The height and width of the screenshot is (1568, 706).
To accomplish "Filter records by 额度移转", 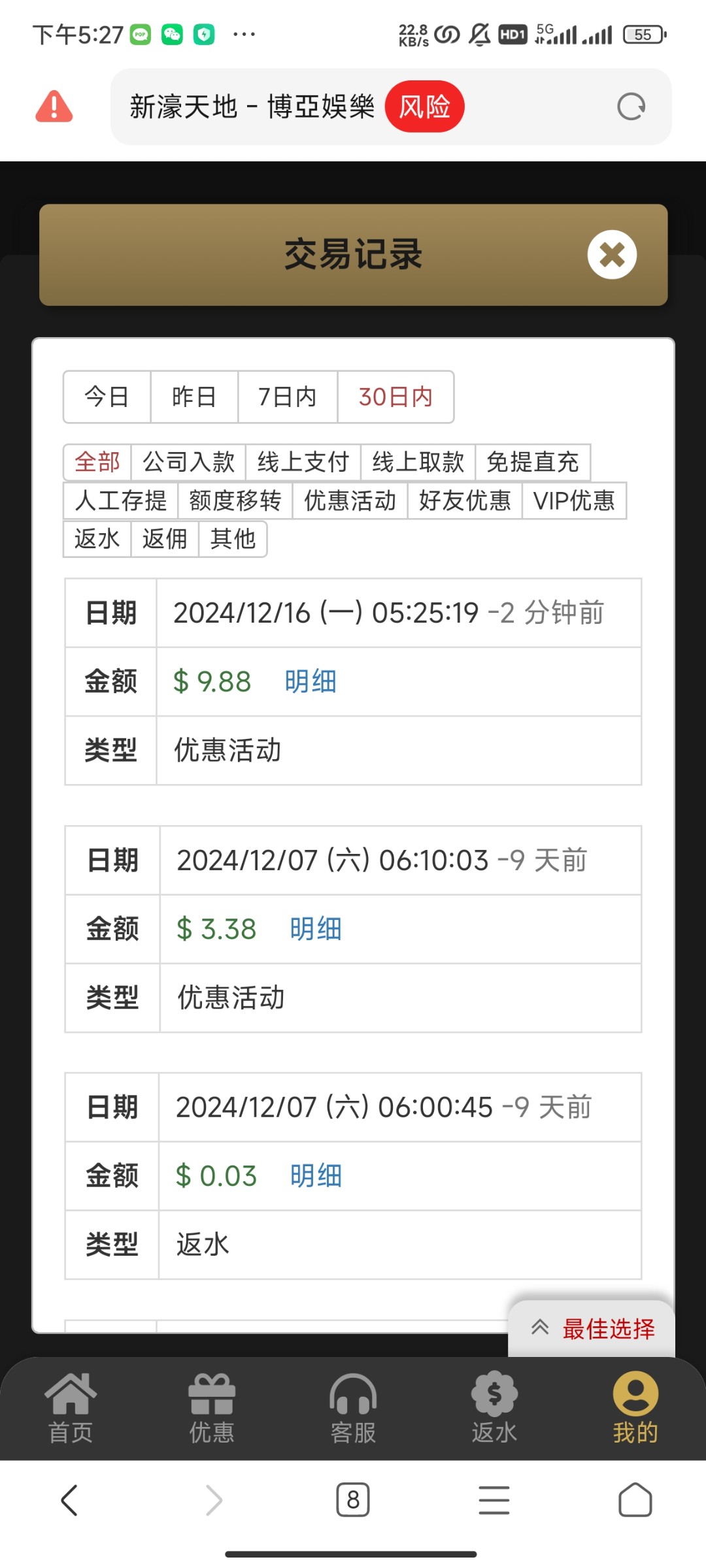I will coord(235,500).
